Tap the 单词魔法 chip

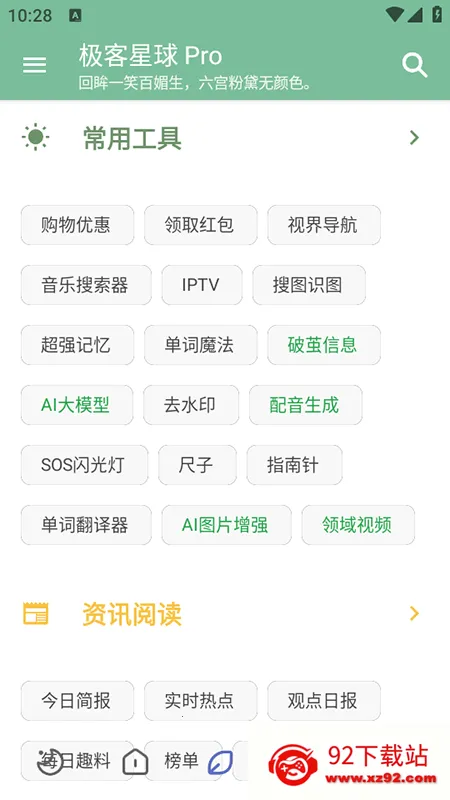[201, 345]
